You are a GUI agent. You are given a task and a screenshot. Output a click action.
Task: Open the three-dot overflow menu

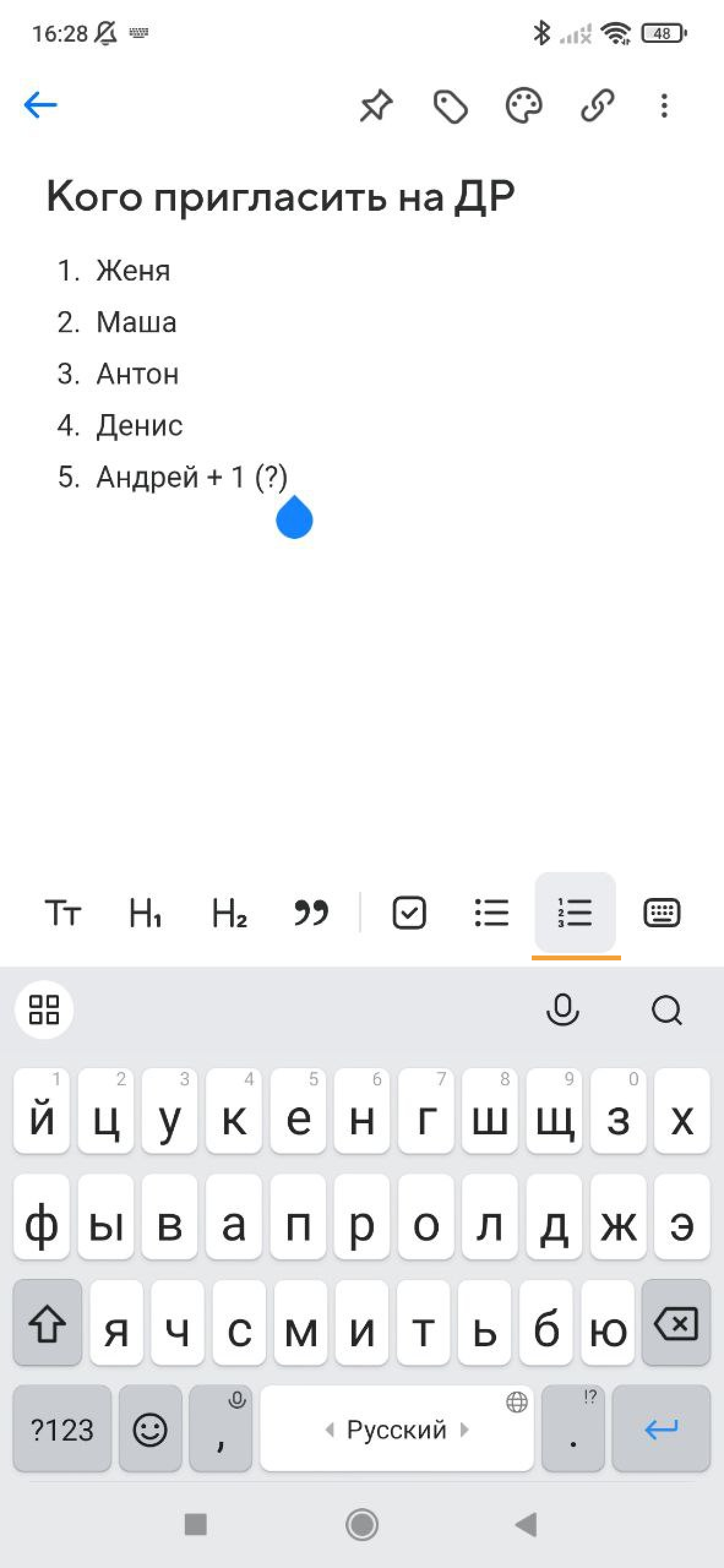(664, 106)
